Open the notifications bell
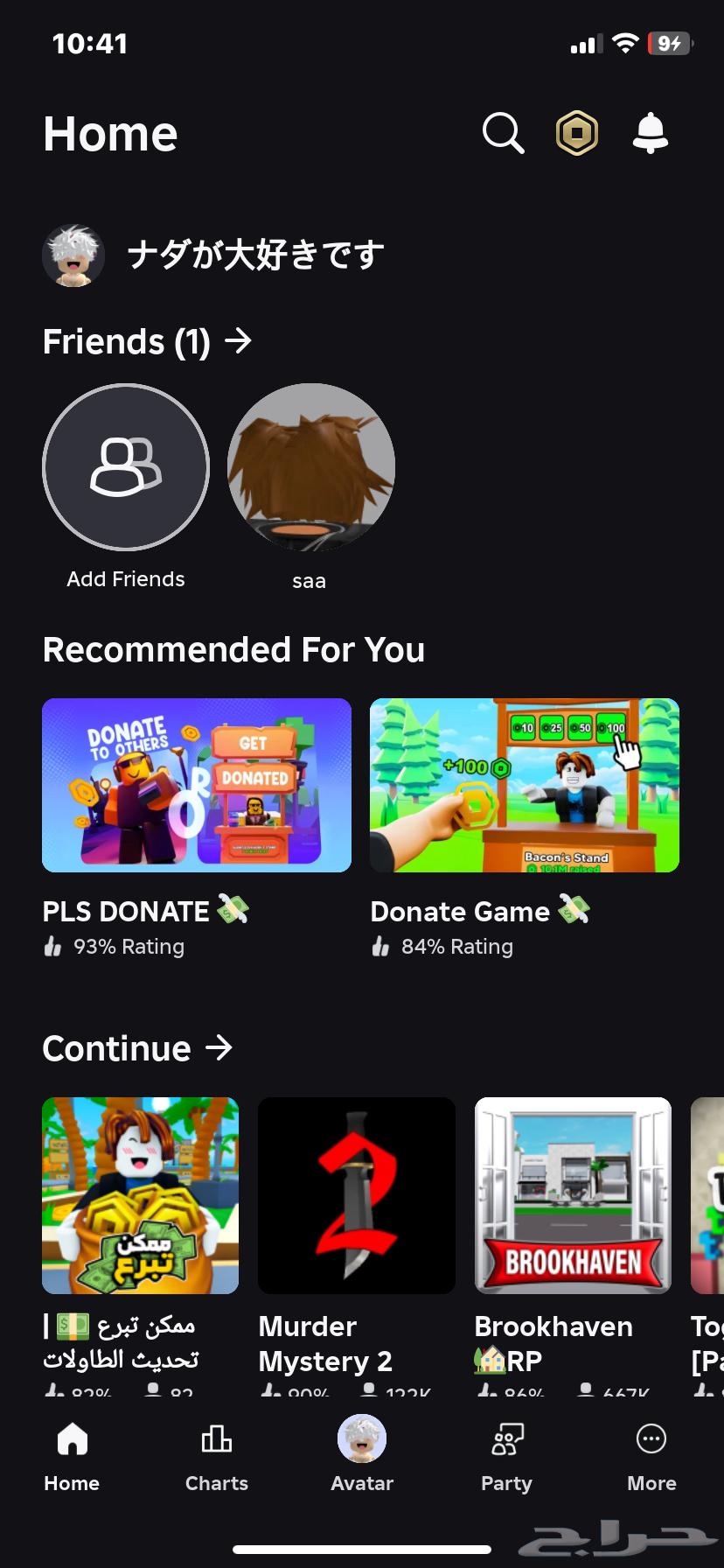This screenshot has width=724, height=1568. point(650,134)
